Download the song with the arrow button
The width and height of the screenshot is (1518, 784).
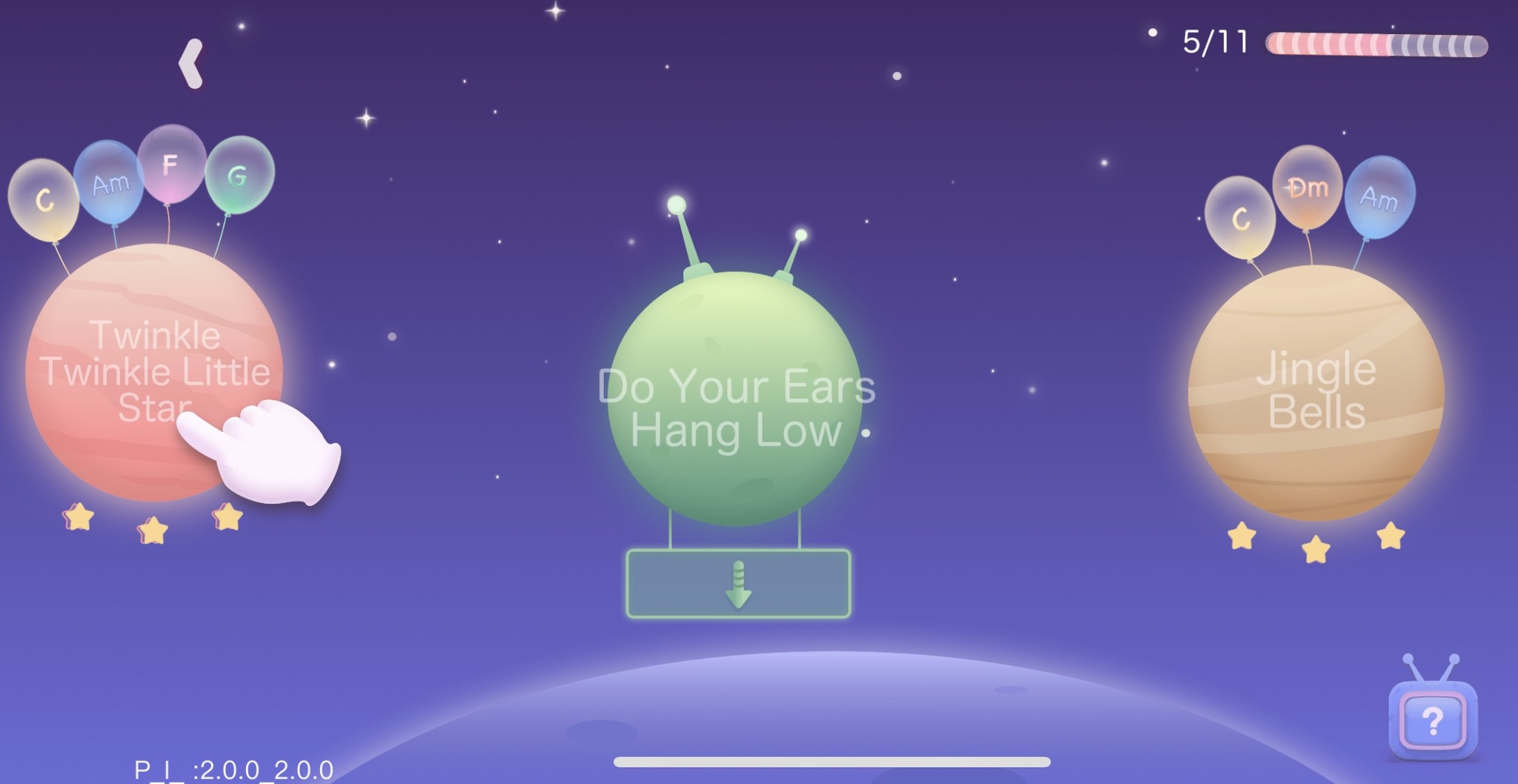(738, 584)
